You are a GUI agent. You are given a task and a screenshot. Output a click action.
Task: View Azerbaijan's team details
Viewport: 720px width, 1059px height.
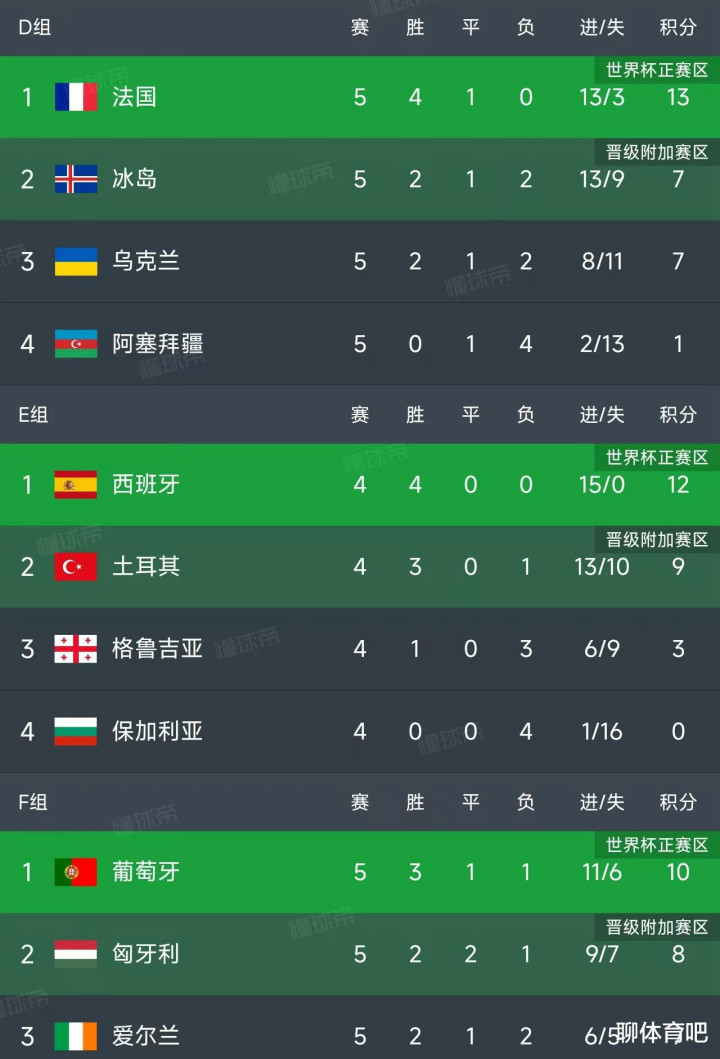coord(360,344)
